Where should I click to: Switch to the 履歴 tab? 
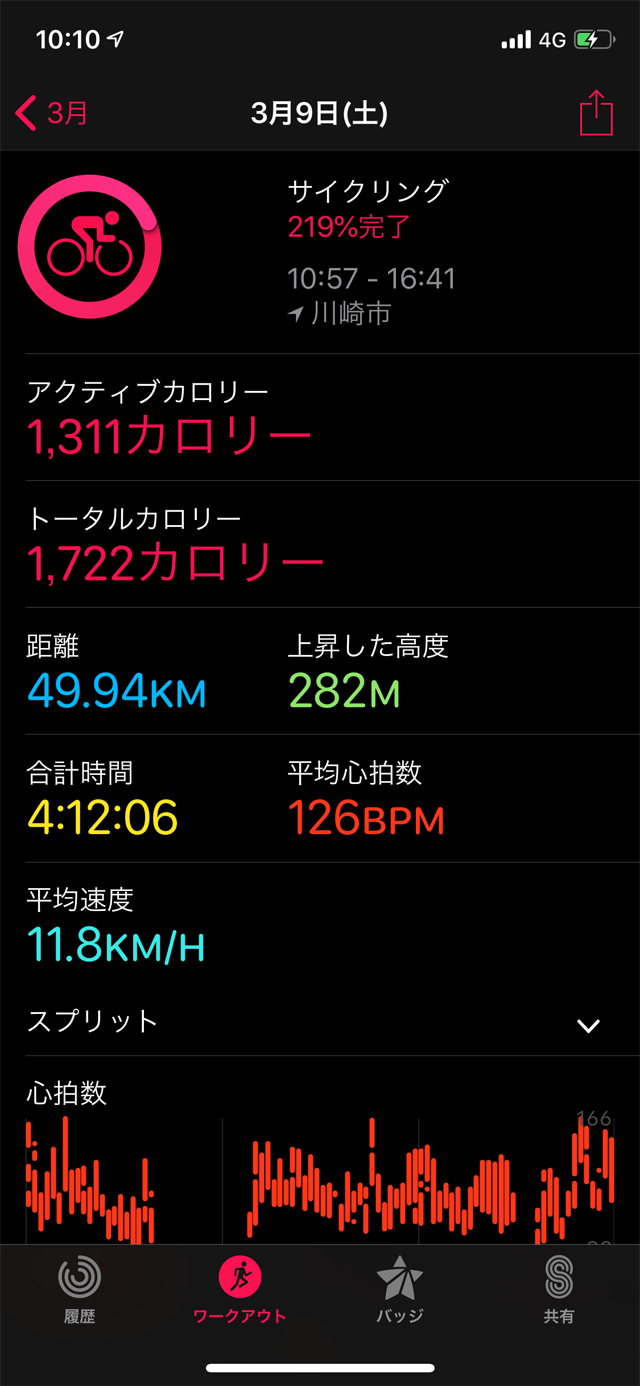pyautogui.click(x=80, y=1289)
